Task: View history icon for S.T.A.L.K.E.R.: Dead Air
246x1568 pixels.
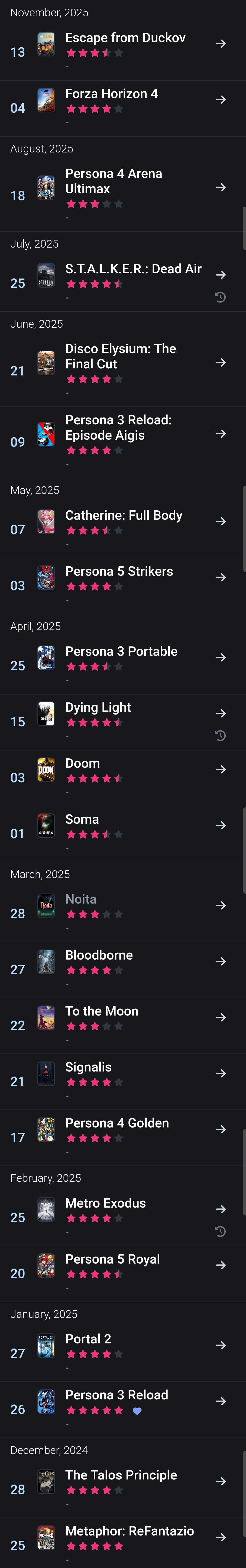Action: point(220,297)
